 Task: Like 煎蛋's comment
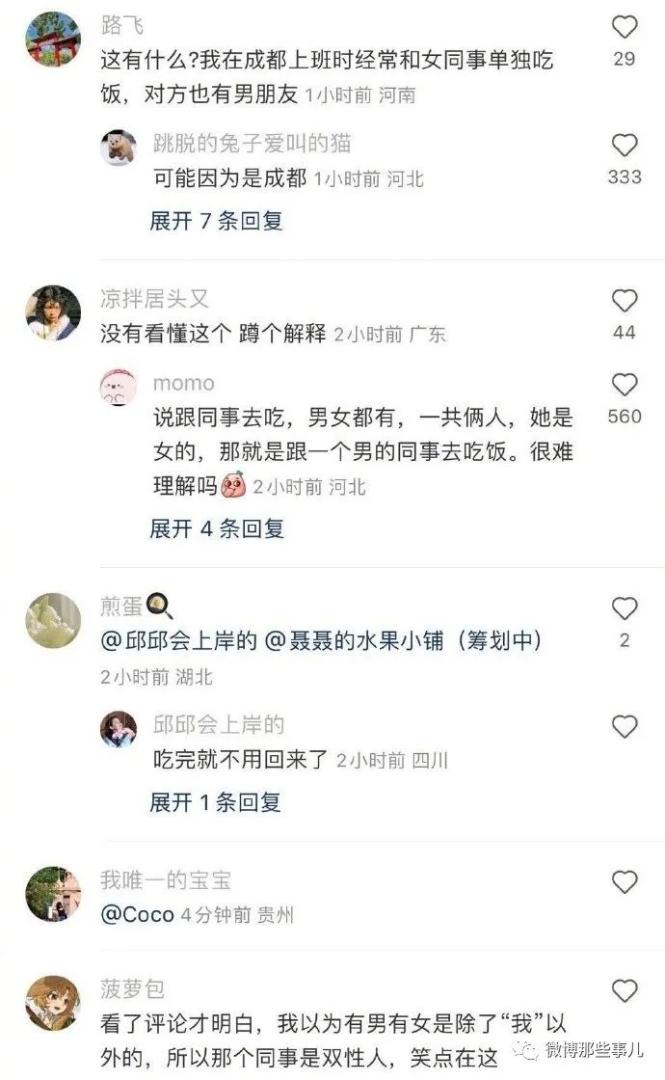point(624,609)
